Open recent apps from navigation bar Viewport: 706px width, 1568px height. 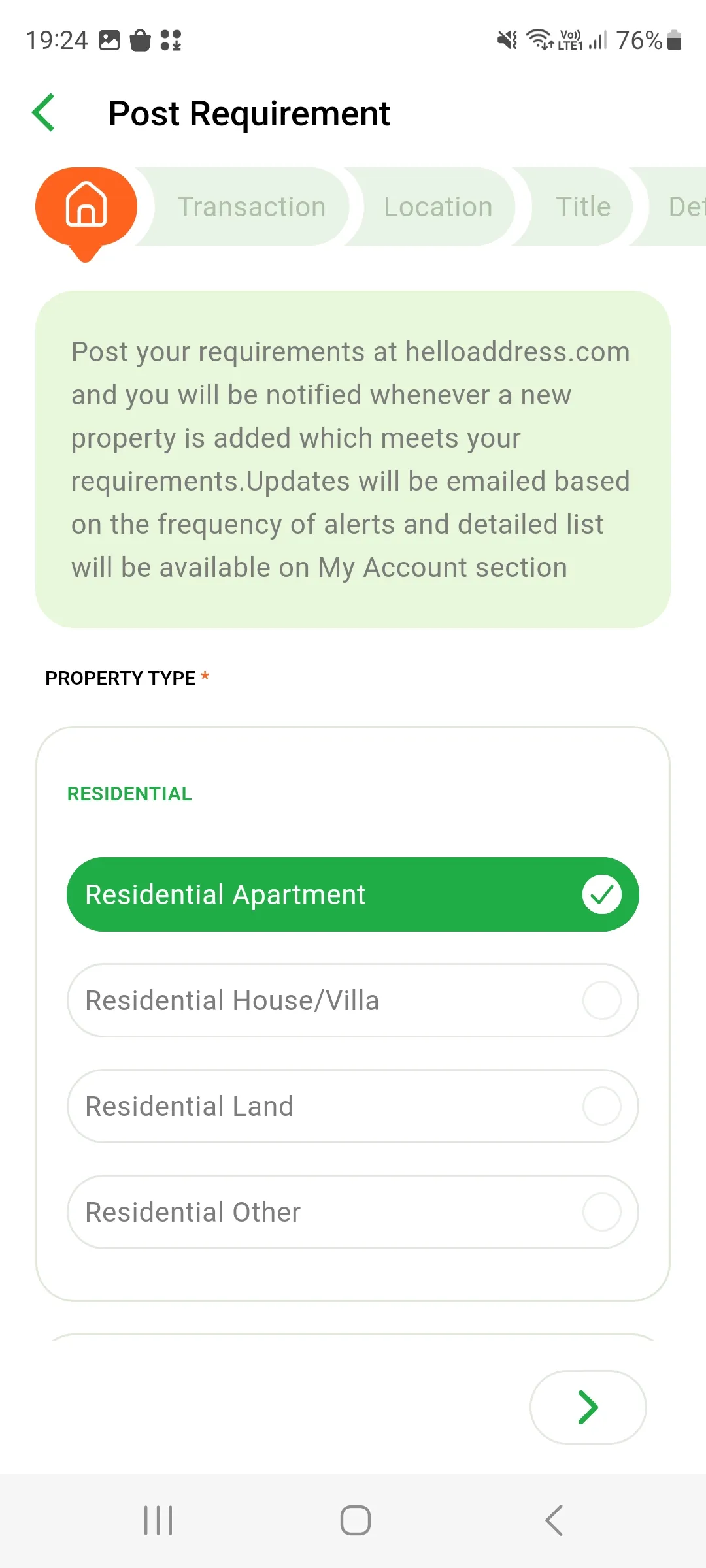coord(158,1520)
